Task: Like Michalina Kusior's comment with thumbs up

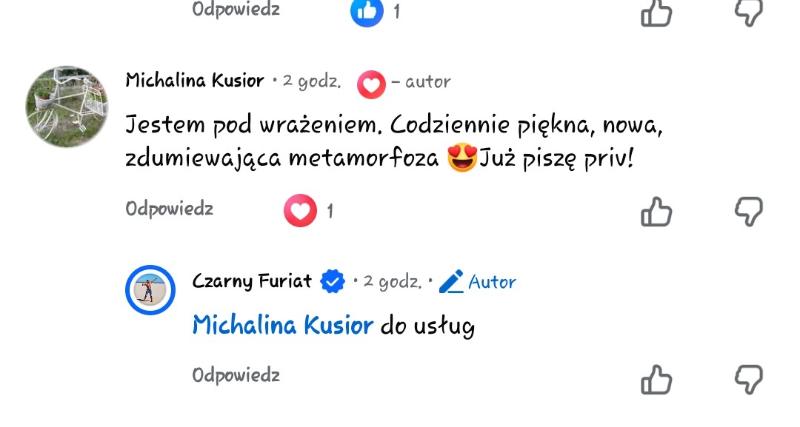Action: point(656,211)
